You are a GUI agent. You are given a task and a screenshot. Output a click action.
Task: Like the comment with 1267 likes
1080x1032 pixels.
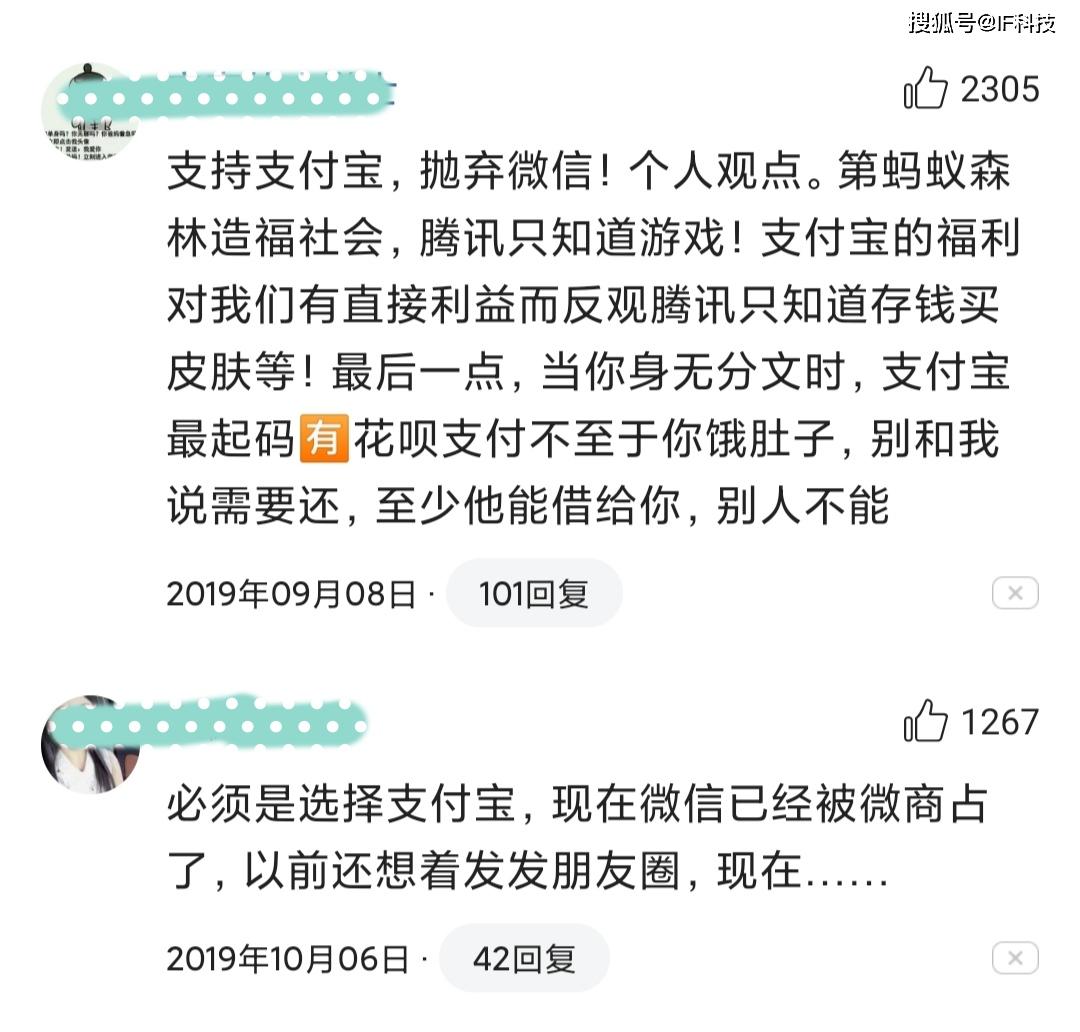926,721
